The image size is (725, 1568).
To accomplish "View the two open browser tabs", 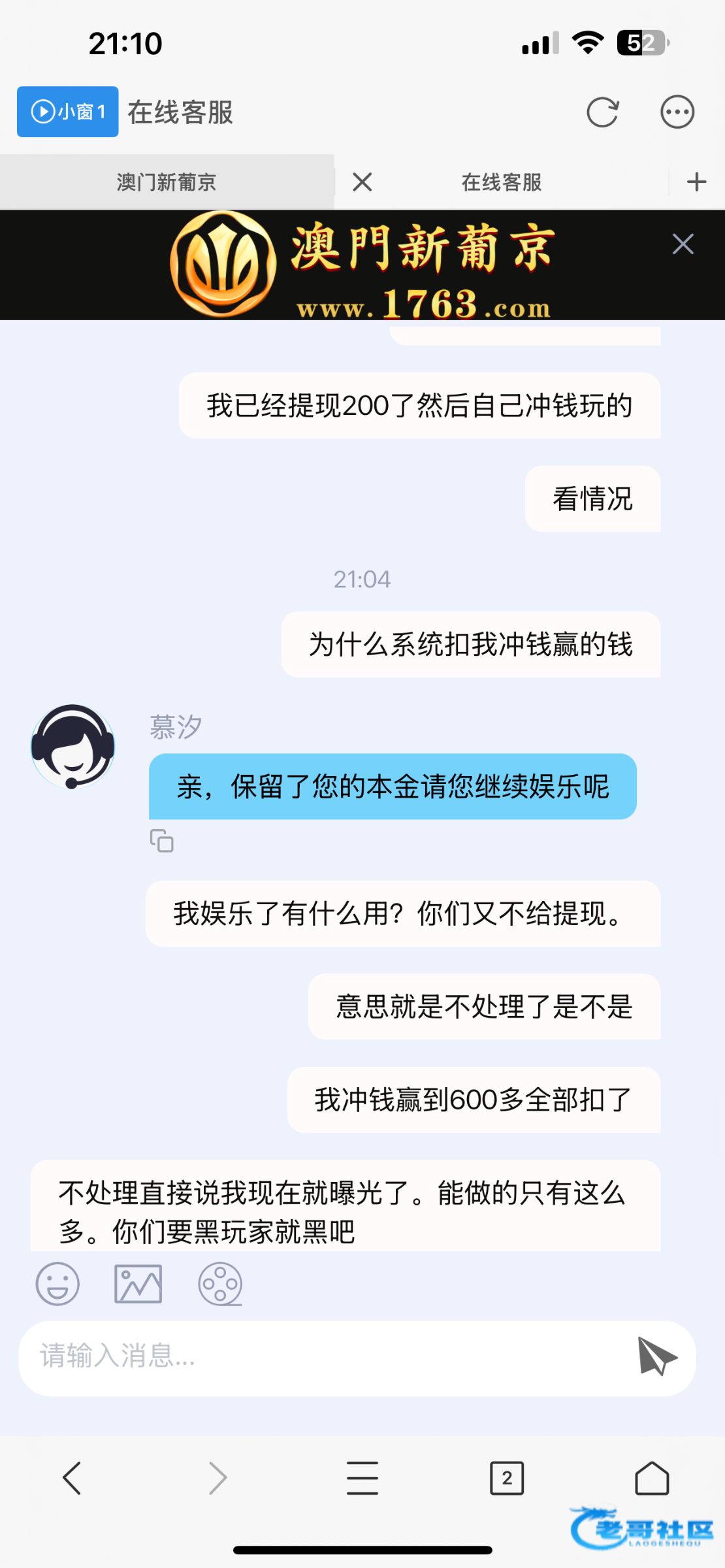I will [x=507, y=1478].
